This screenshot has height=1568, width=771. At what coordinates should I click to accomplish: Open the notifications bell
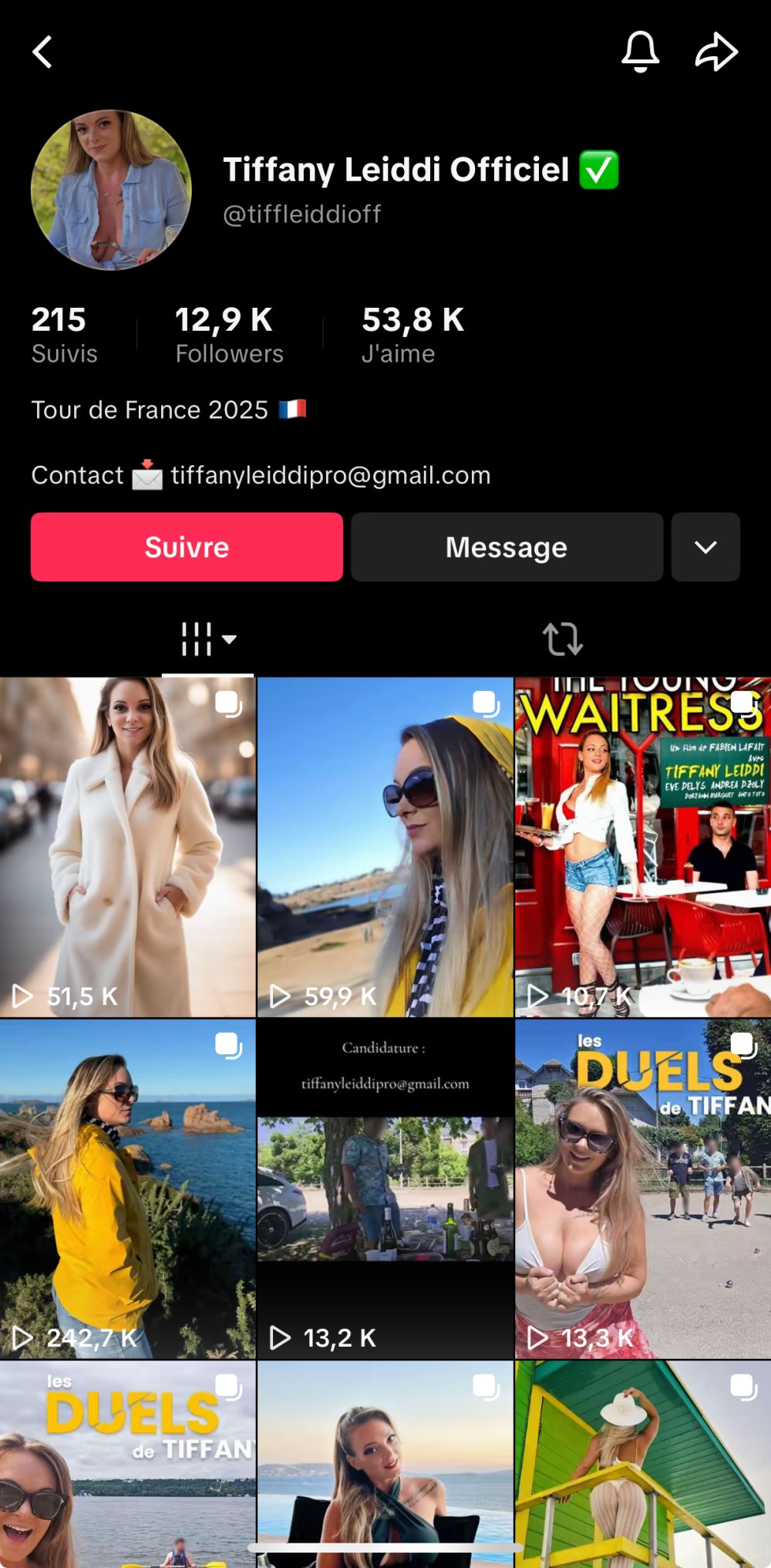click(x=640, y=52)
